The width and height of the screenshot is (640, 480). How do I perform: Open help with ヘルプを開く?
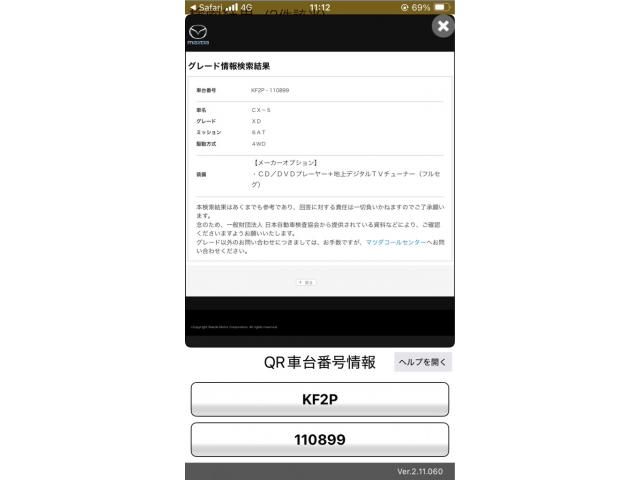pos(422,362)
